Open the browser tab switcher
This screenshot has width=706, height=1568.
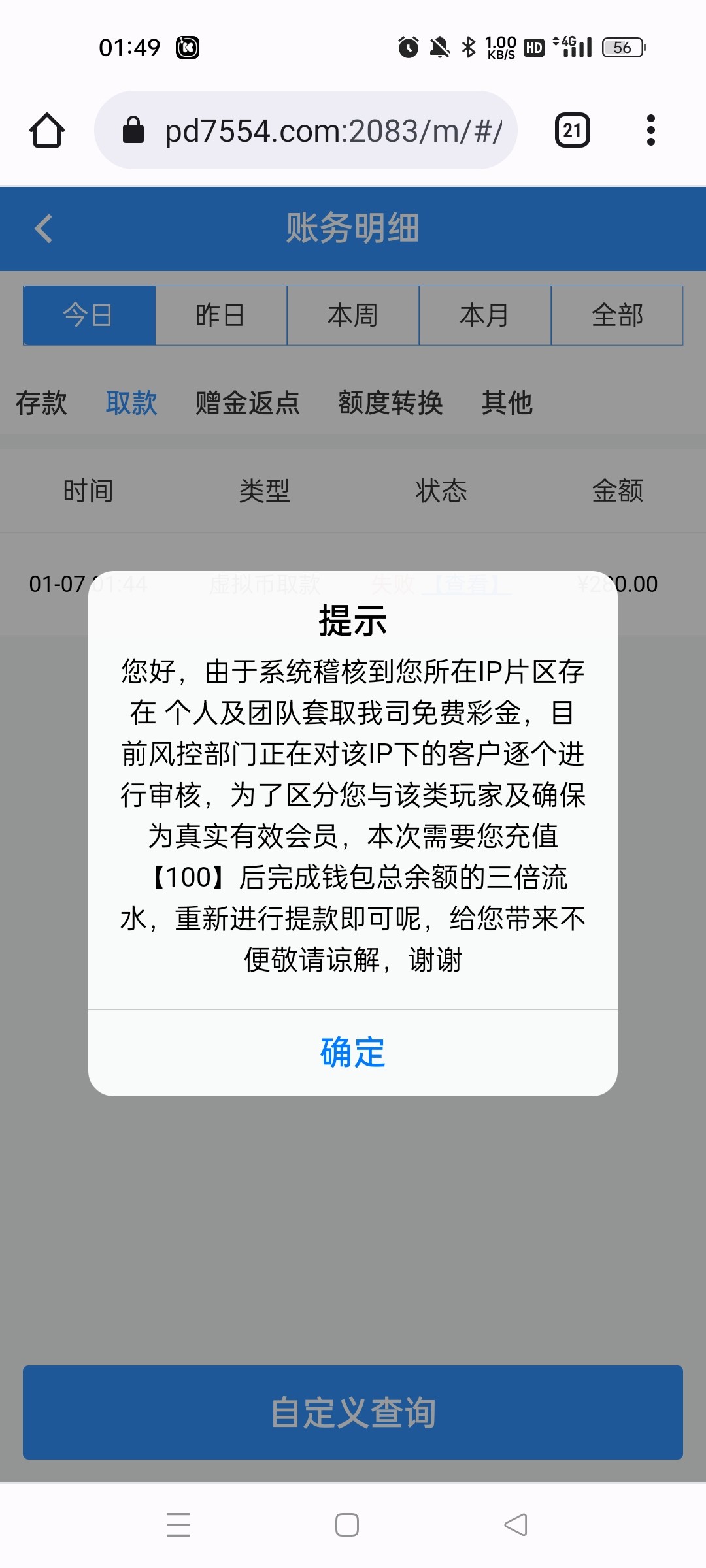click(572, 130)
